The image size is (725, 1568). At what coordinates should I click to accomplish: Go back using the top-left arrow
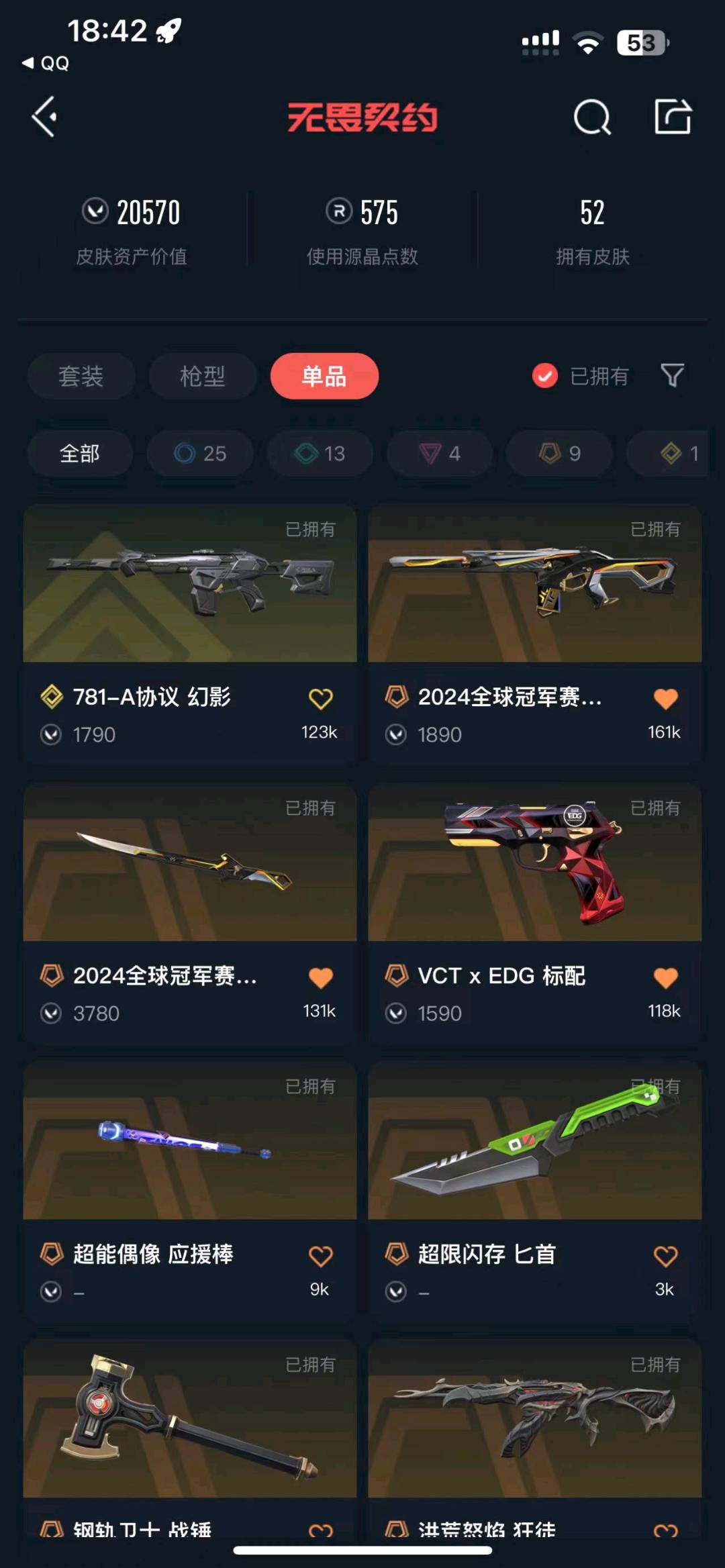pos(44,117)
